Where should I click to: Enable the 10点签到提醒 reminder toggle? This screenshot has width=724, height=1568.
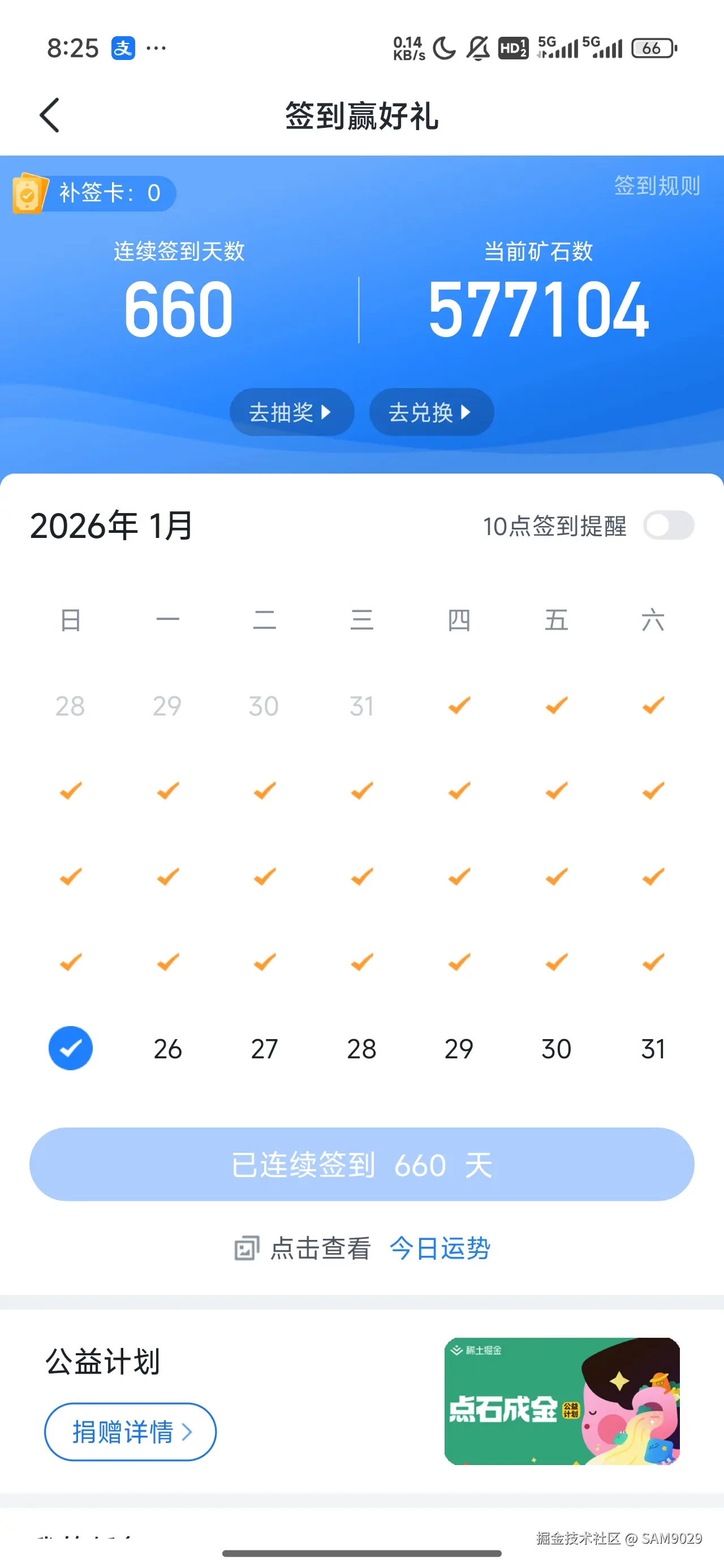tap(669, 526)
